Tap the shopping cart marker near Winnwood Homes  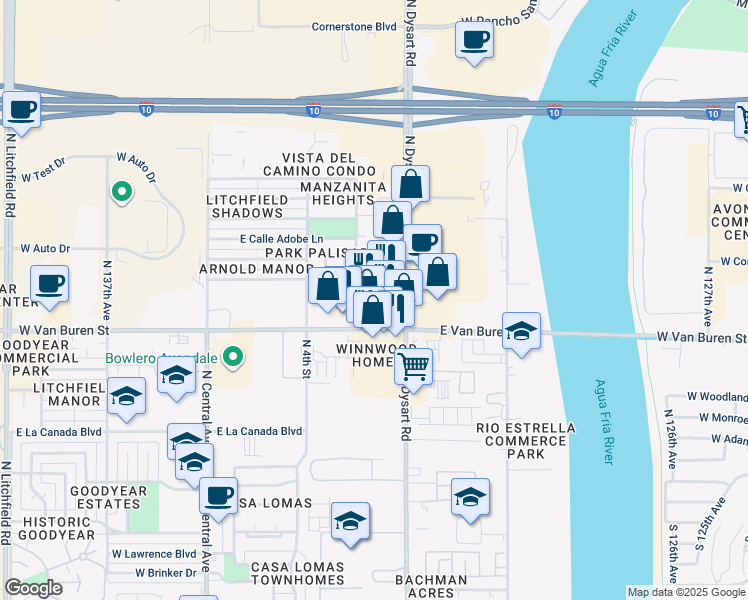pos(413,370)
